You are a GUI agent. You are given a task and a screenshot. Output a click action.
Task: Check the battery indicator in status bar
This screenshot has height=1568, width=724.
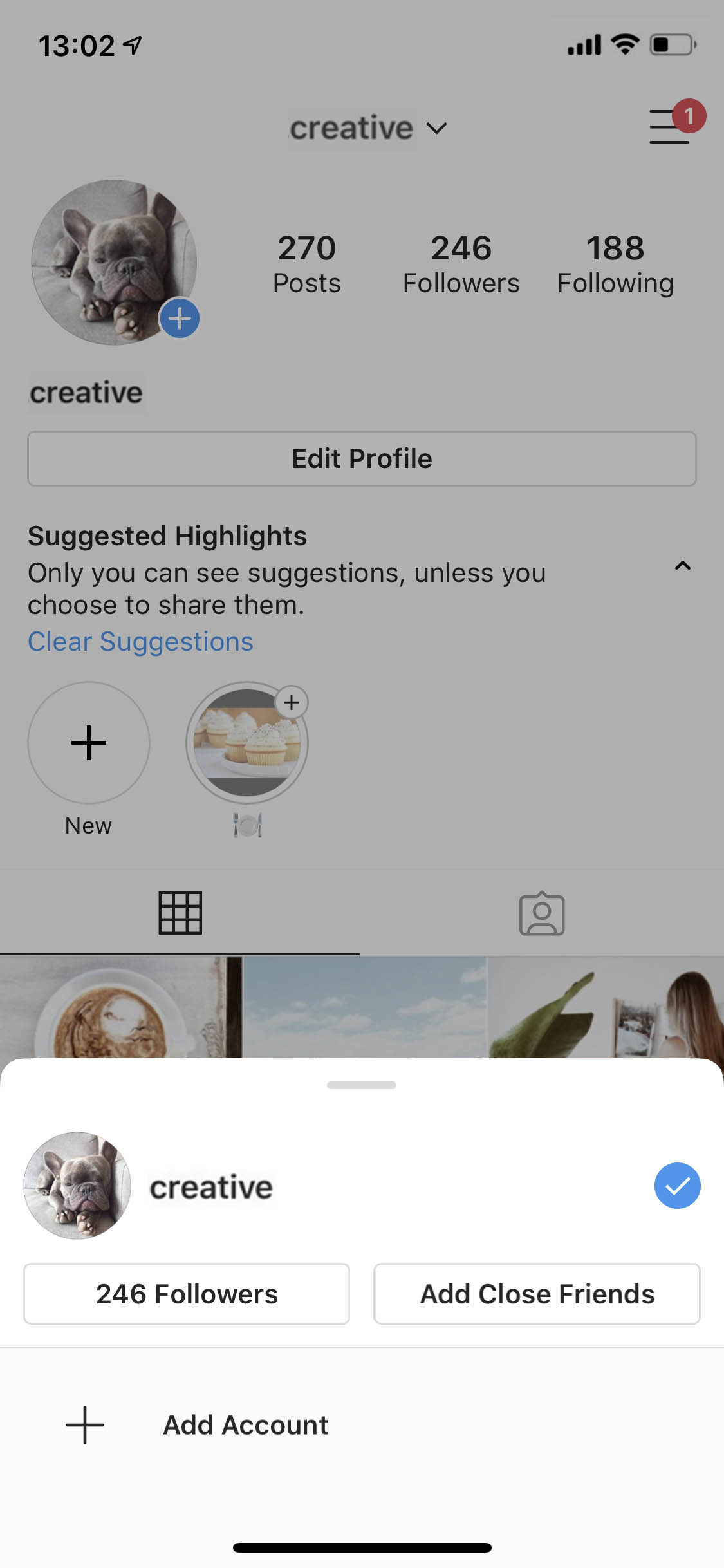671,44
